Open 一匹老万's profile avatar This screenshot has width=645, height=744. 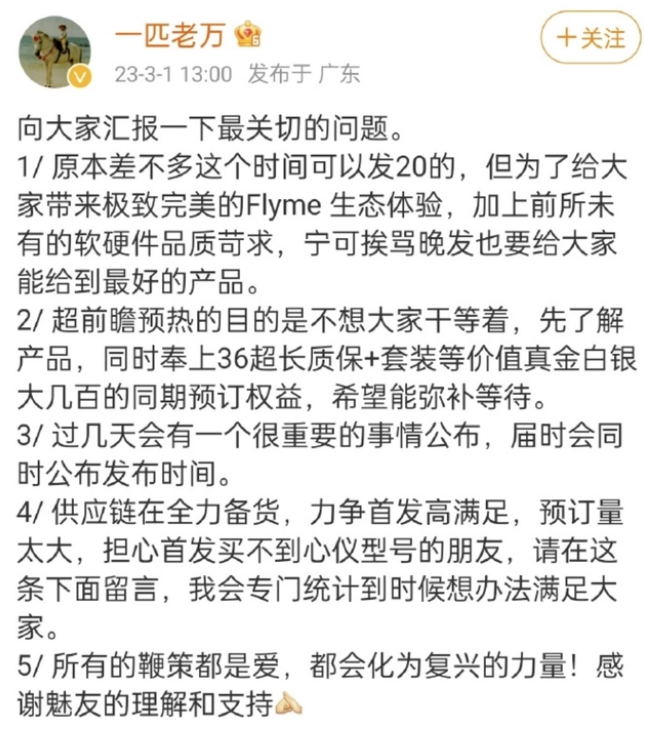54,50
